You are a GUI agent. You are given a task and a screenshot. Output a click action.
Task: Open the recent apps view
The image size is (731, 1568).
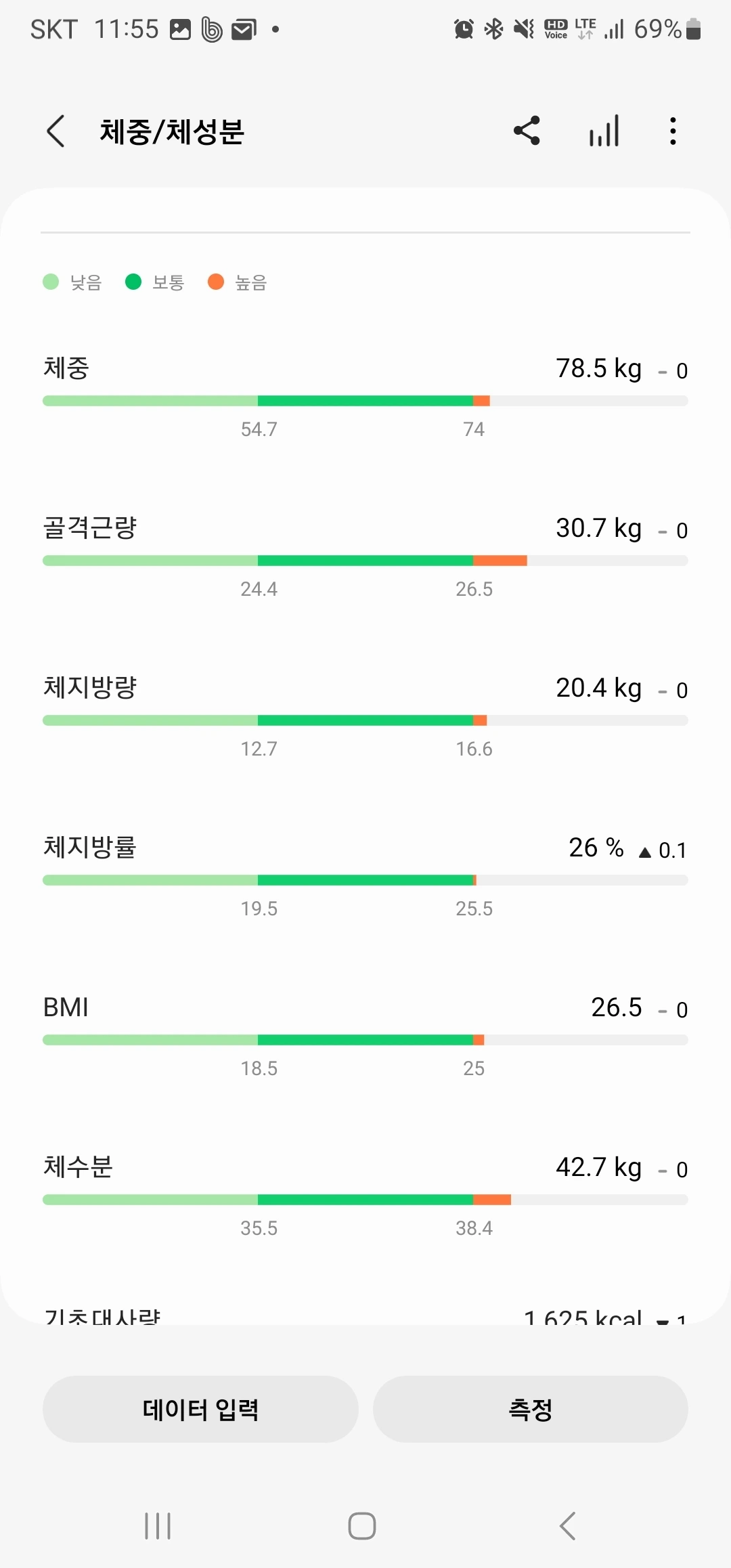[x=158, y=1526]
